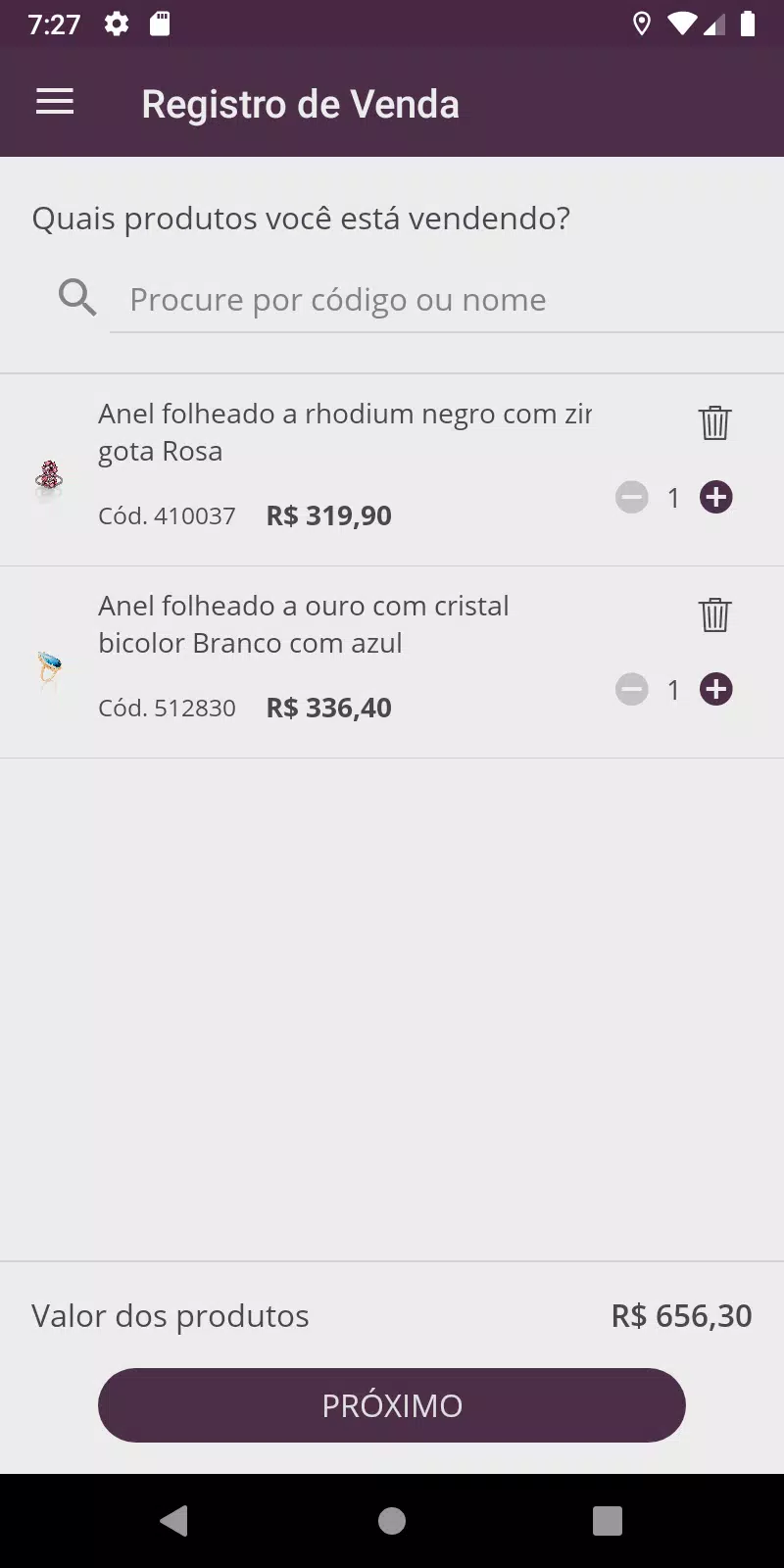Add one more of item Cód. 512830

716,689
